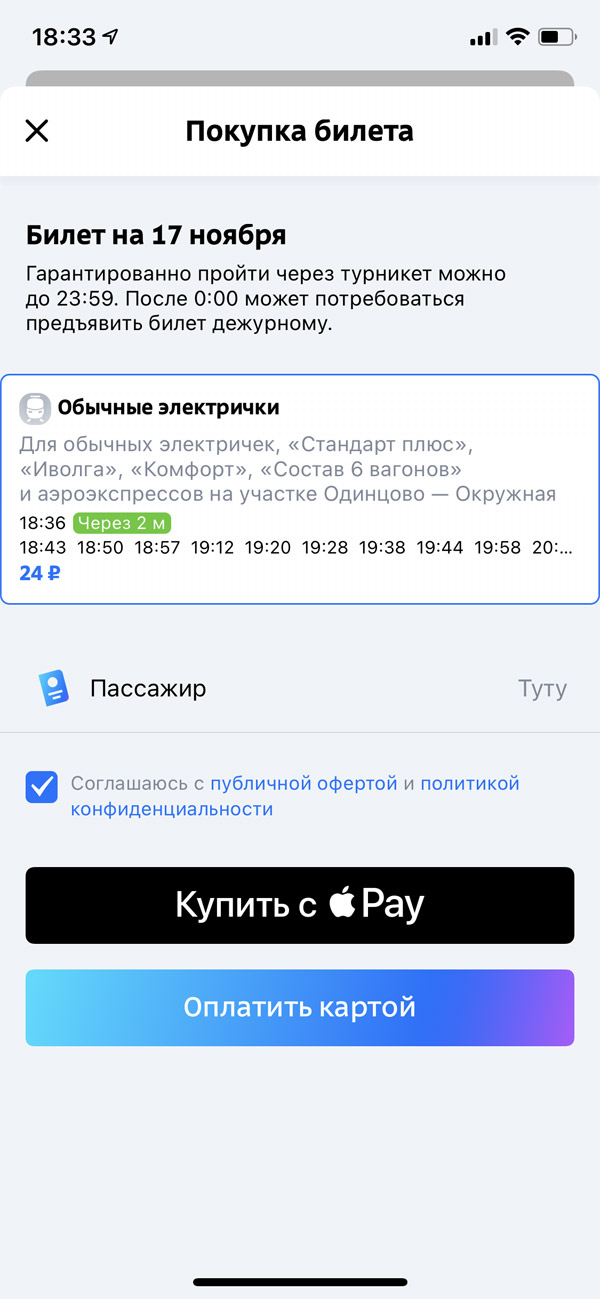
Task: Open the публичной офертой link
Action: (303, 784)
